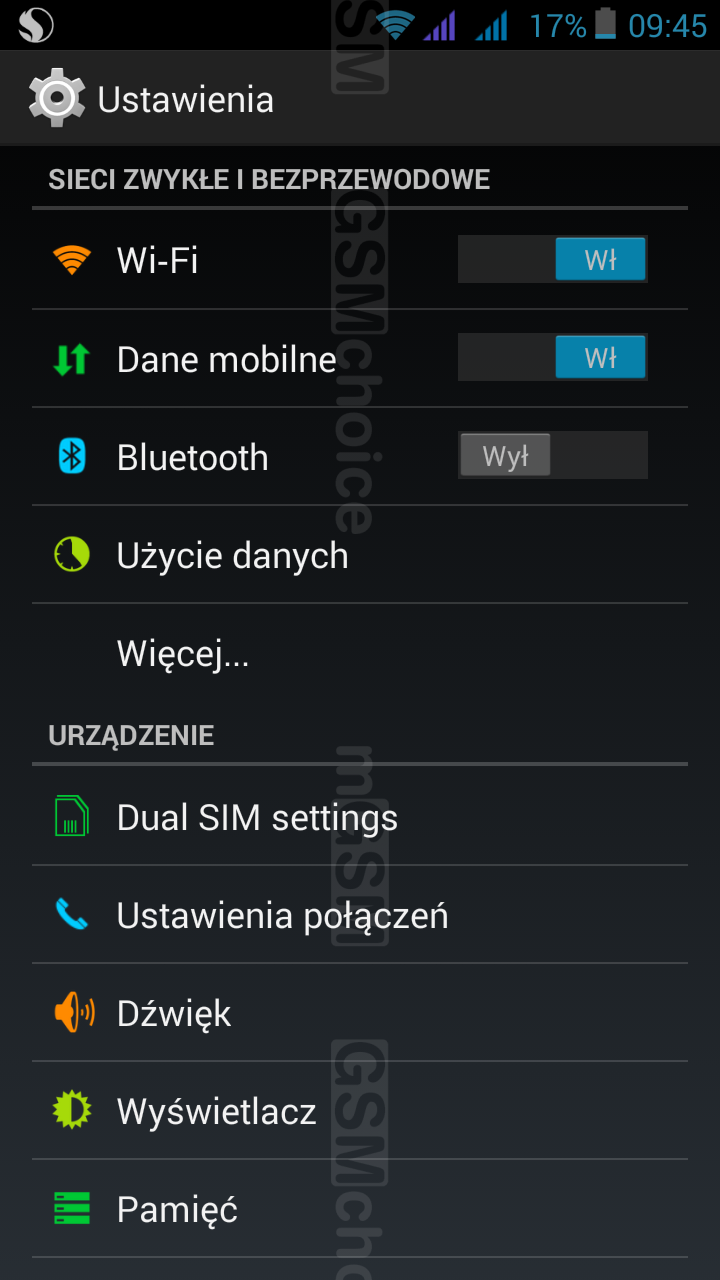This screenshot has width=720, height=1280.
Task: Open Więcej... network options
Action: [183, 652]
